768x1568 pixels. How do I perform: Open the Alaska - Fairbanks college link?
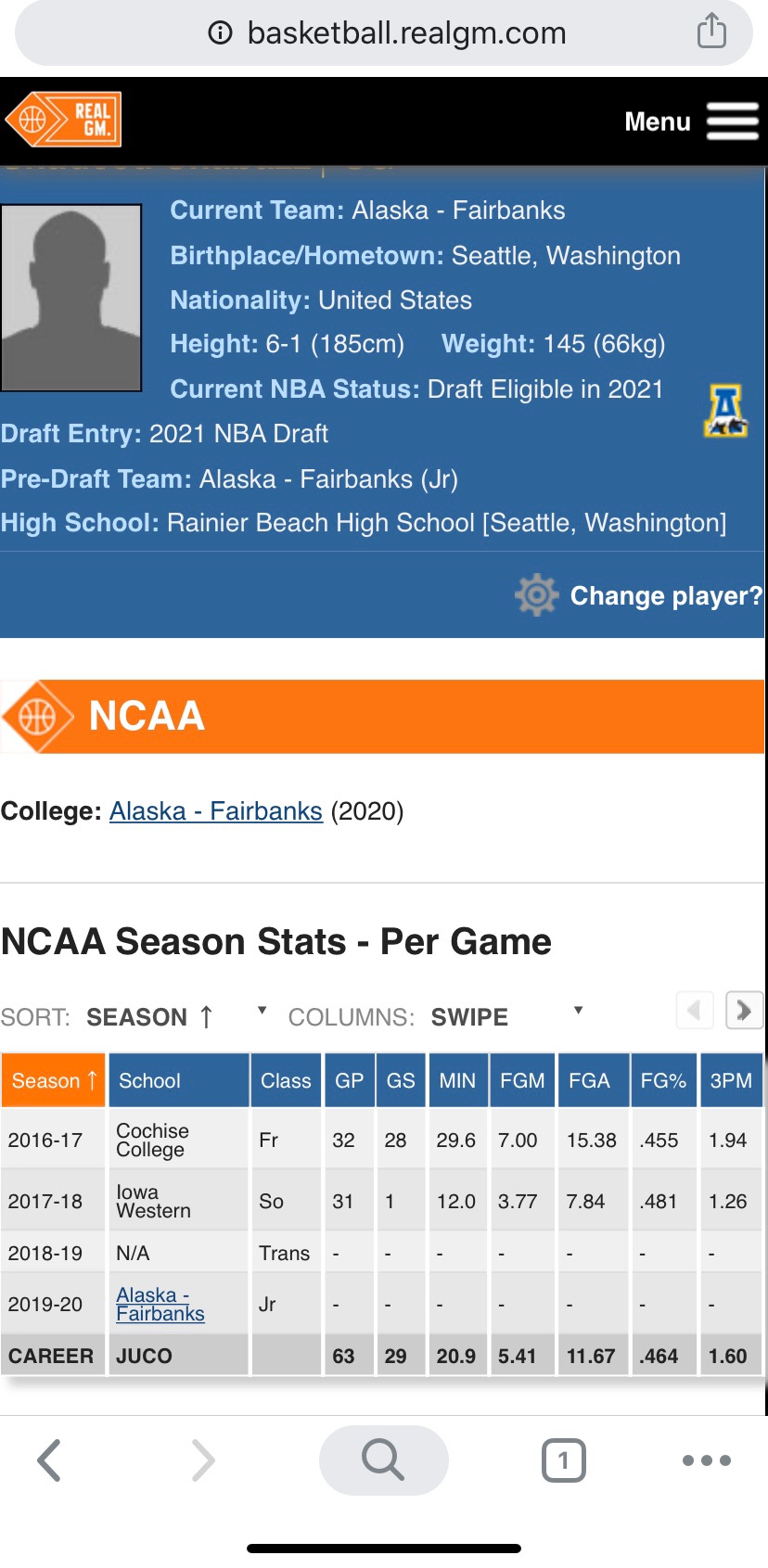tap(216, 811)
